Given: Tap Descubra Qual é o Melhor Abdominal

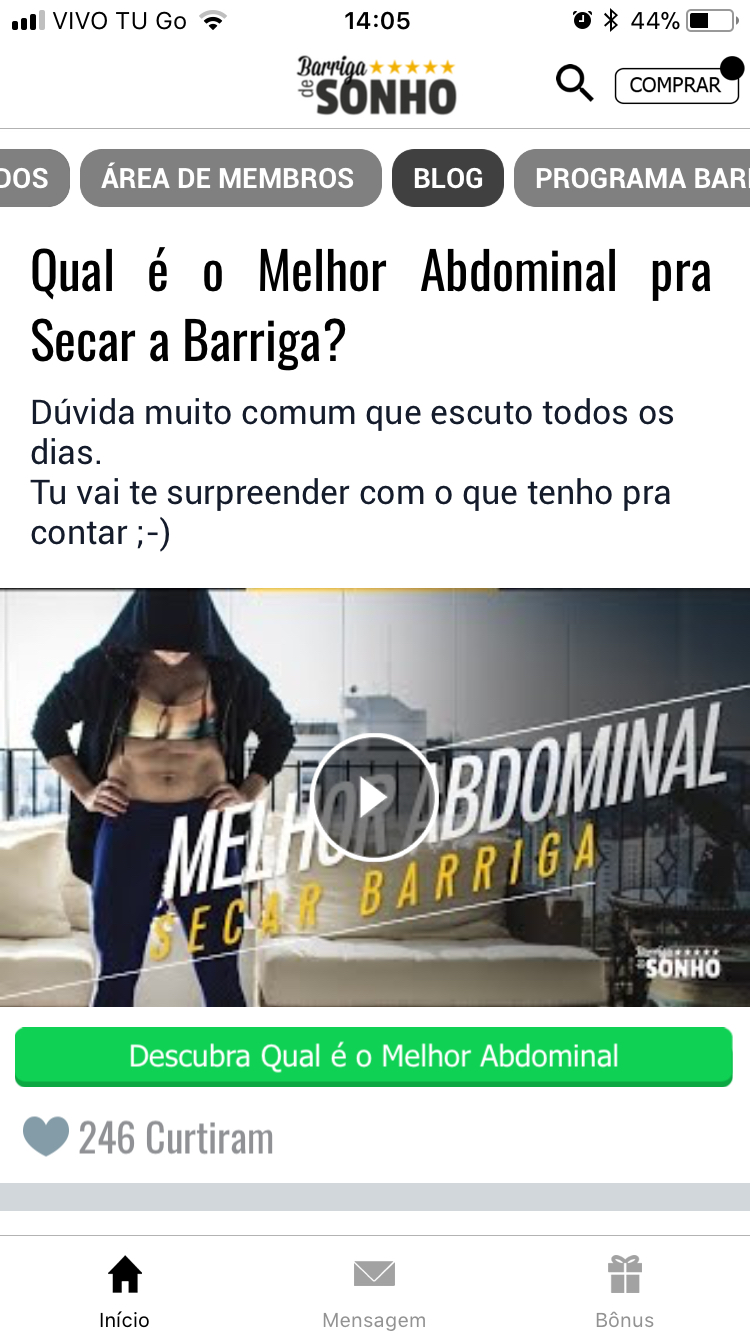Looking at the screenshot, I should 374,1056.
